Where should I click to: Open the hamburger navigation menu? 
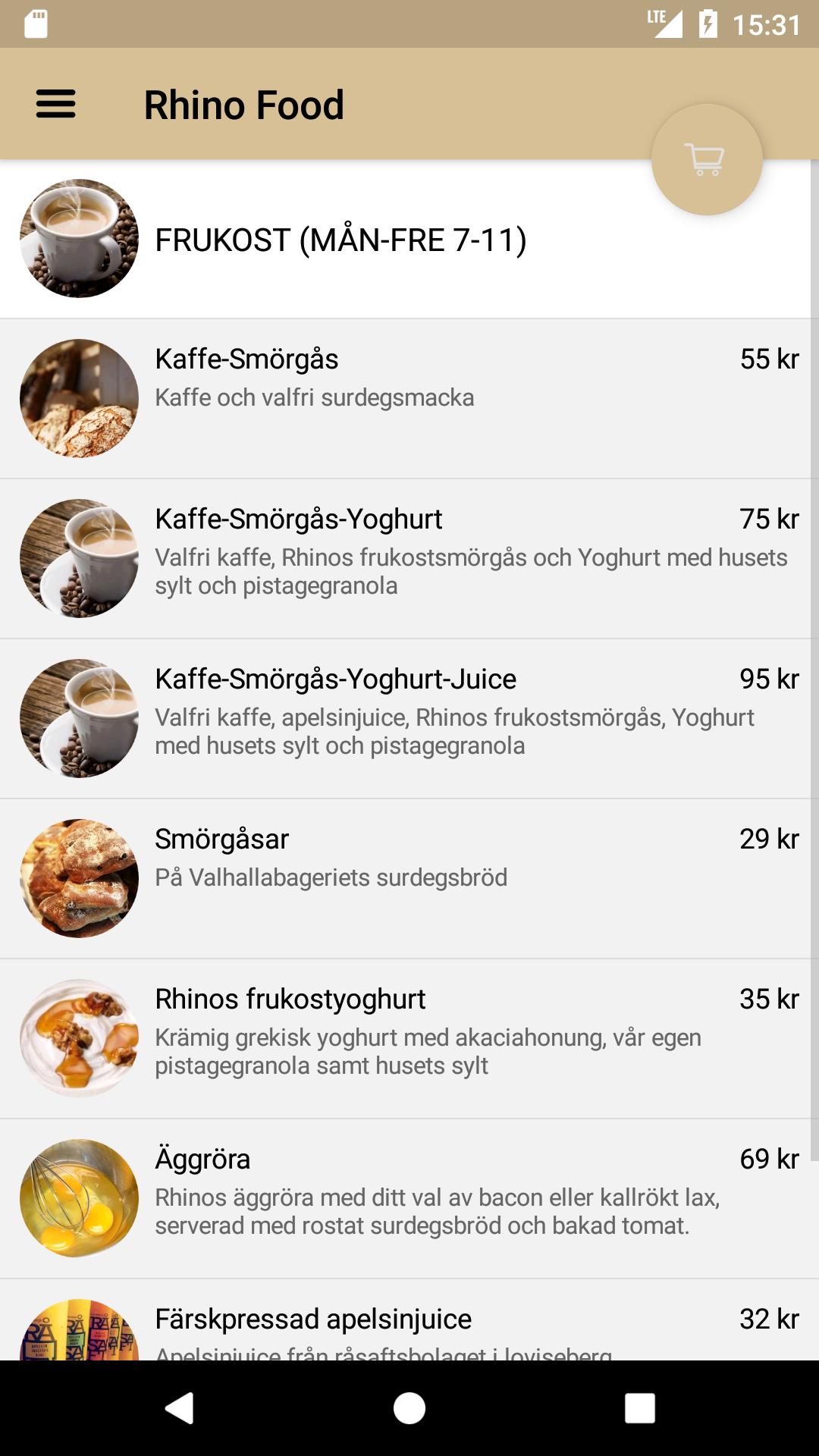pos(56,104)
